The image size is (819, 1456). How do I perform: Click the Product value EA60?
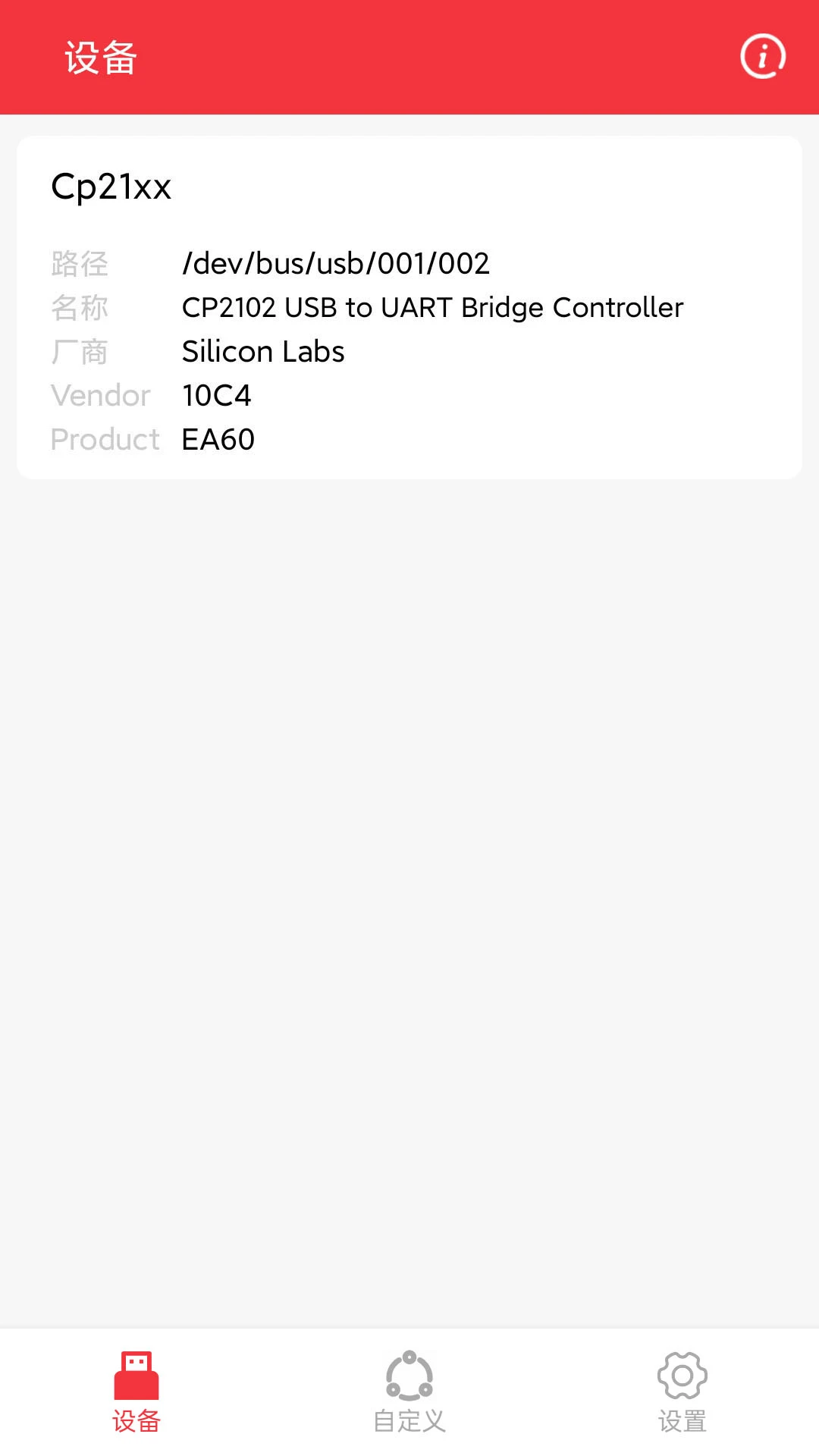pyautogui.click(x=218, y=438)
